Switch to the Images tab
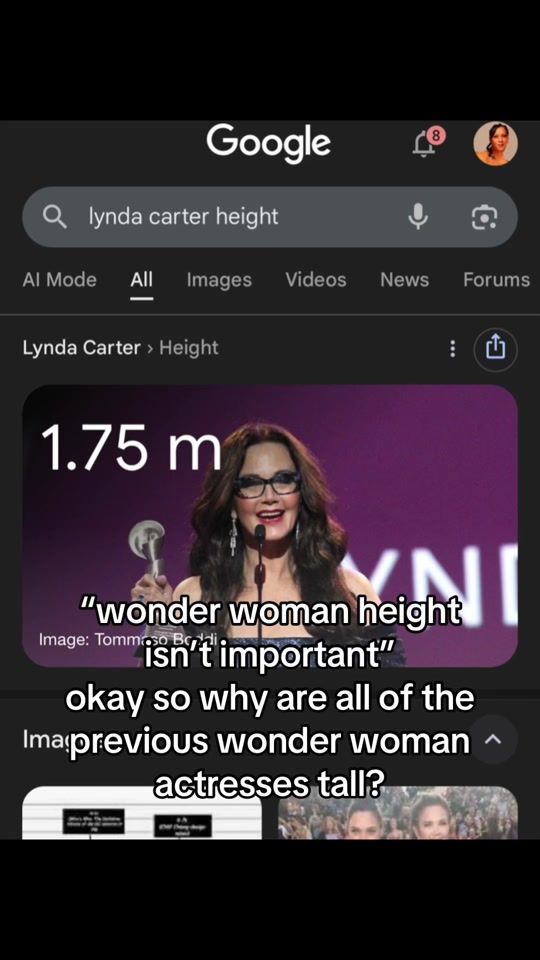The height and width of the screenshot is (960, 540). click(x=219, y=280)
